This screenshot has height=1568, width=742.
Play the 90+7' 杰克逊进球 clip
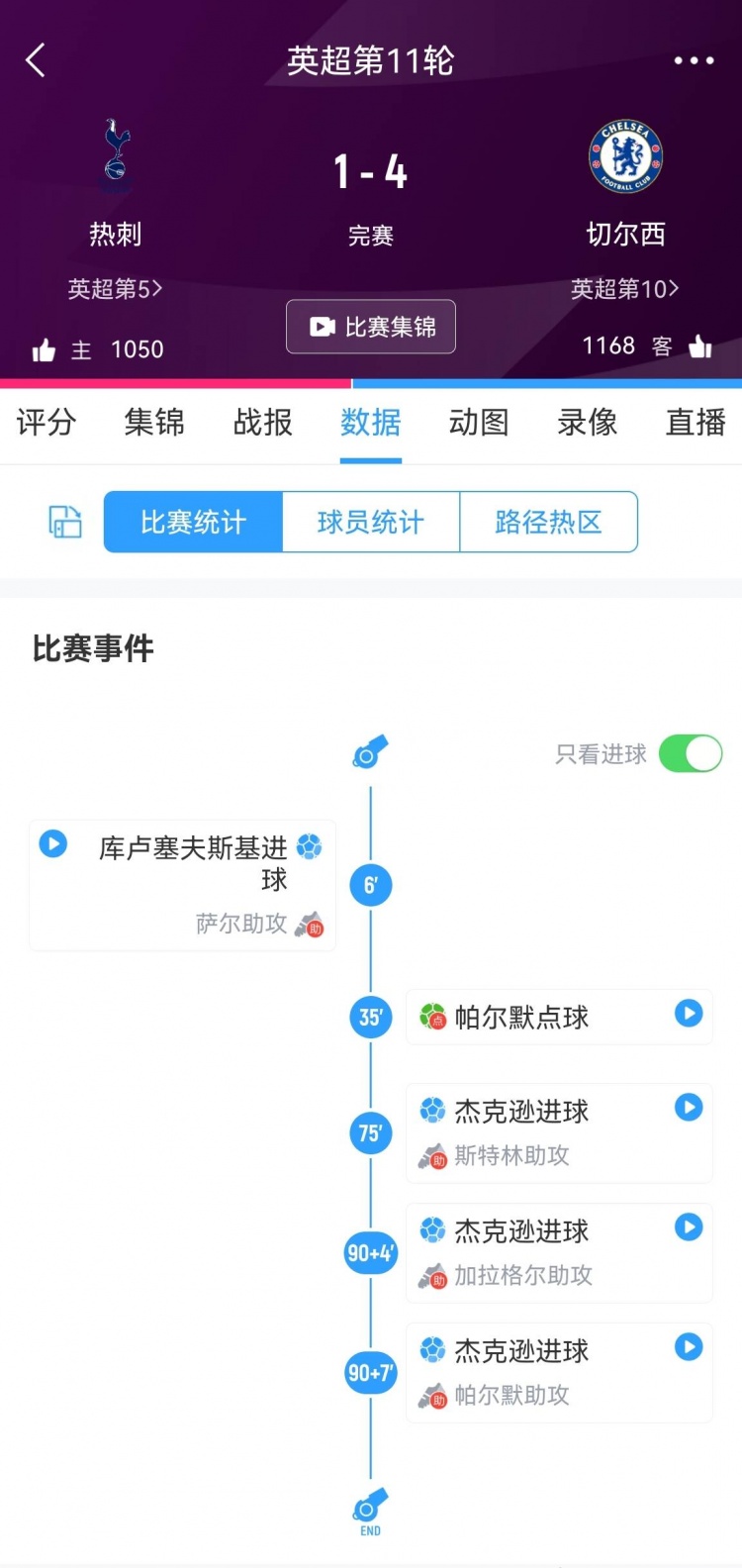688,1347
